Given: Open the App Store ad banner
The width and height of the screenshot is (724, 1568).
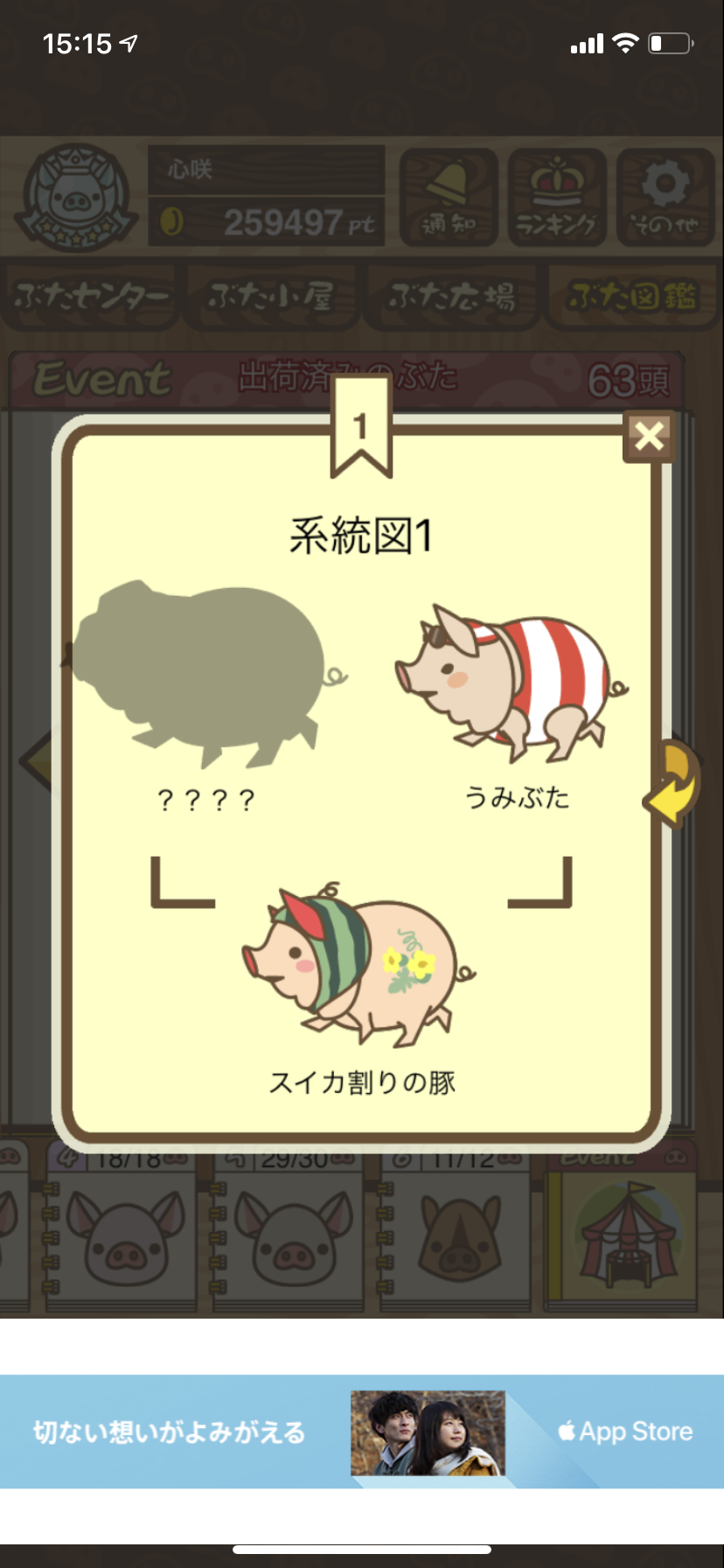Looking at the screenshot, I should (x=362, y=1431).
